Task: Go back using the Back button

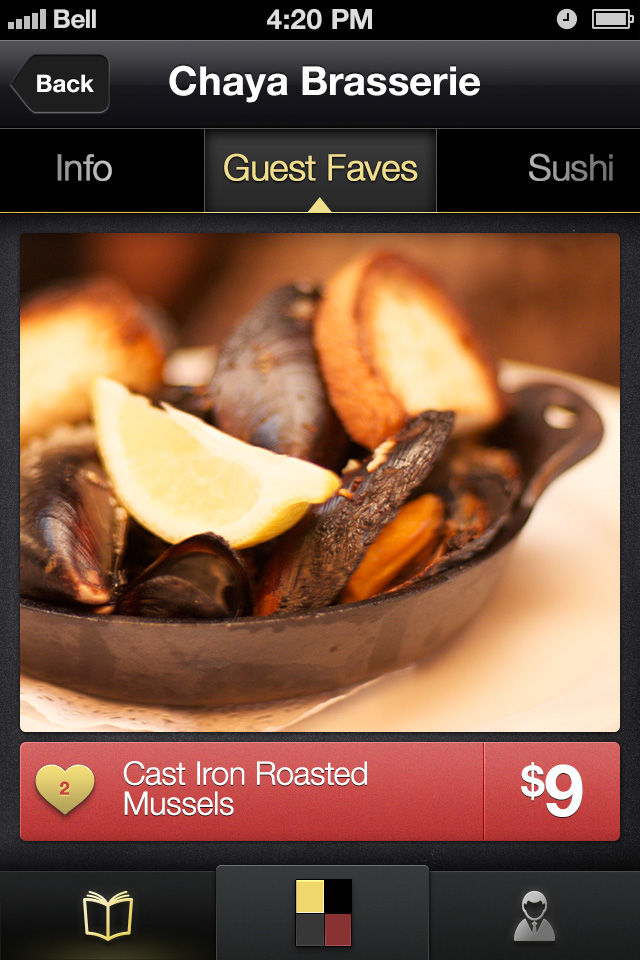Action: click(x=62, y=84)
